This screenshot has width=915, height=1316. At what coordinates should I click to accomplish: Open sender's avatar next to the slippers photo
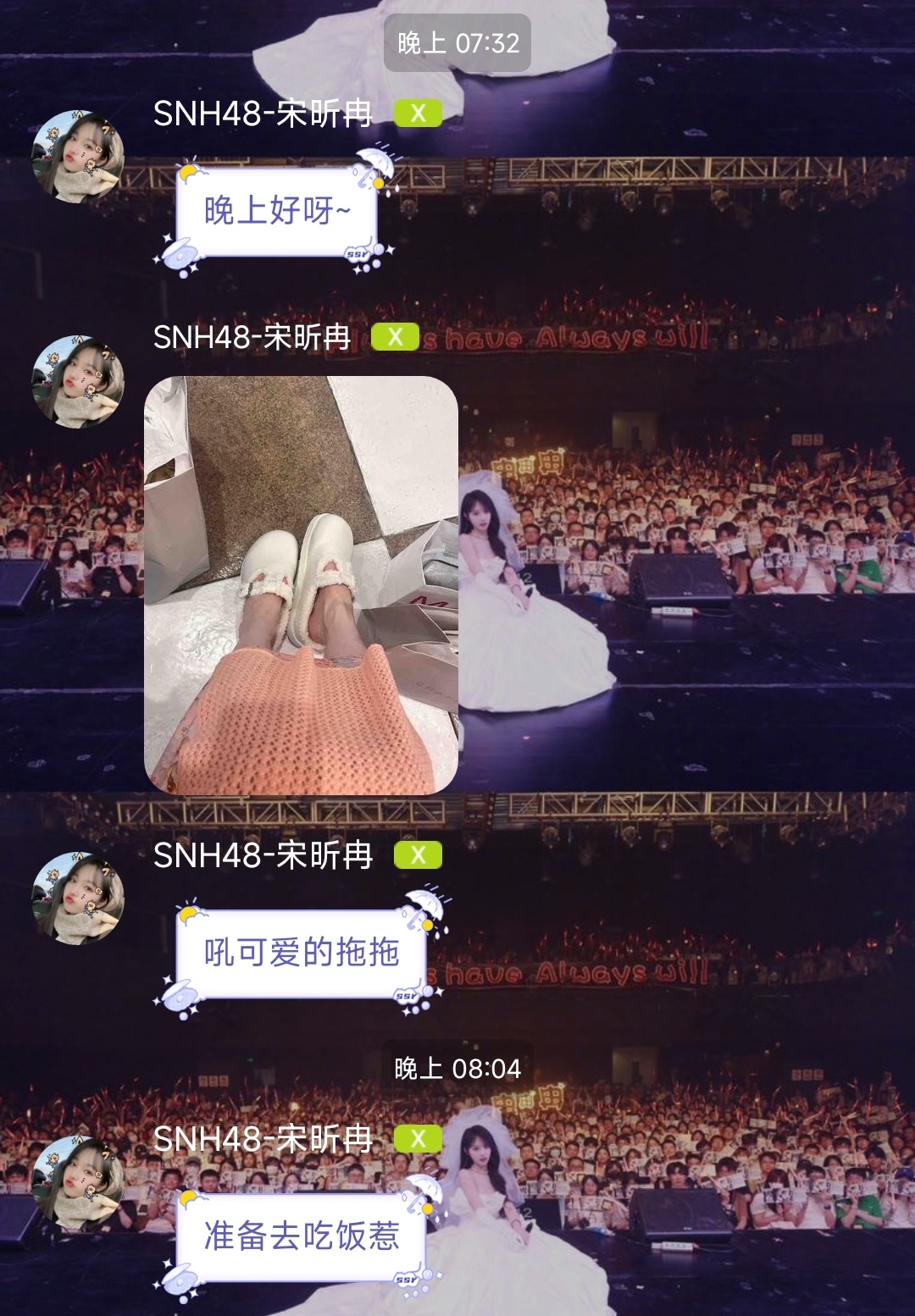(78, 381)
